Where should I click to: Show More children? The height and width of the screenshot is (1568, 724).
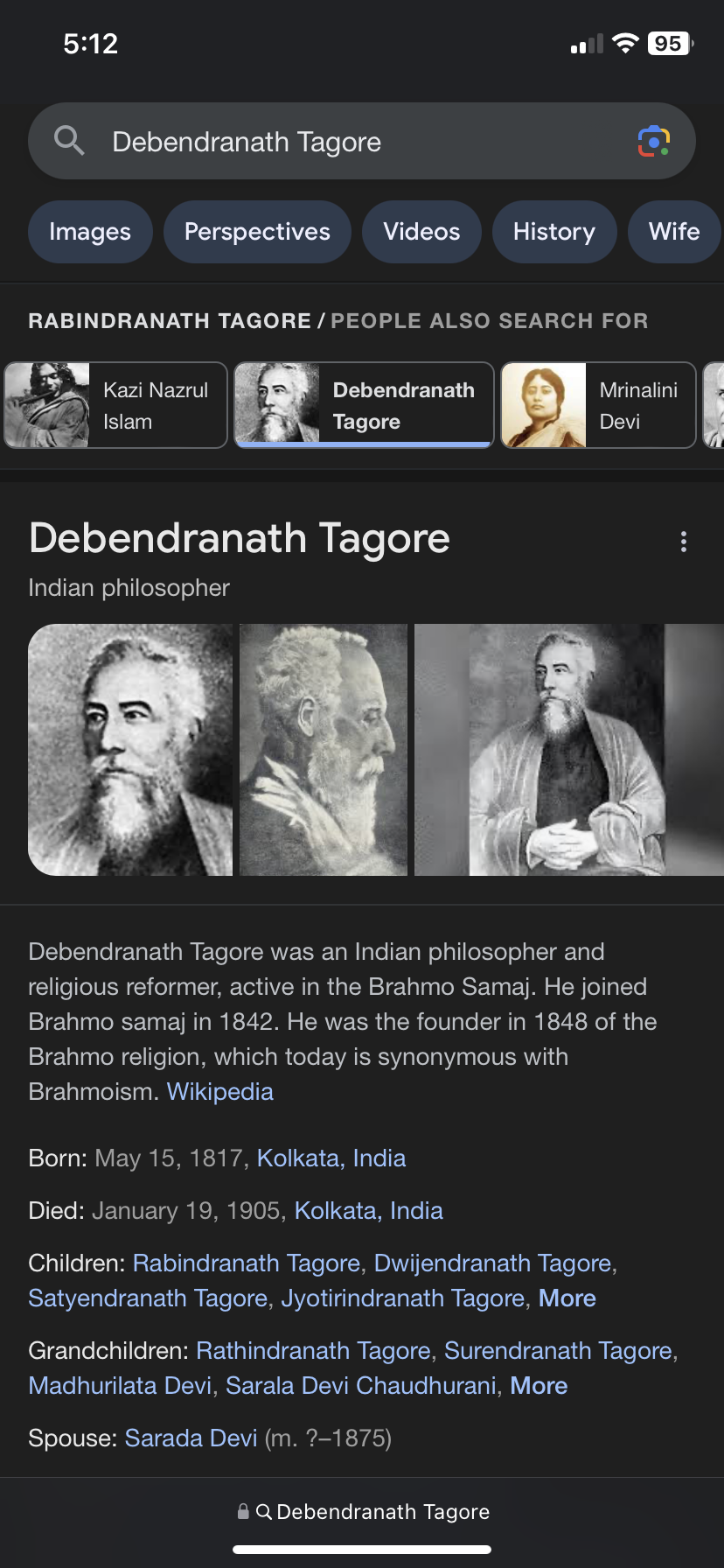click(x=567, y=1298)
